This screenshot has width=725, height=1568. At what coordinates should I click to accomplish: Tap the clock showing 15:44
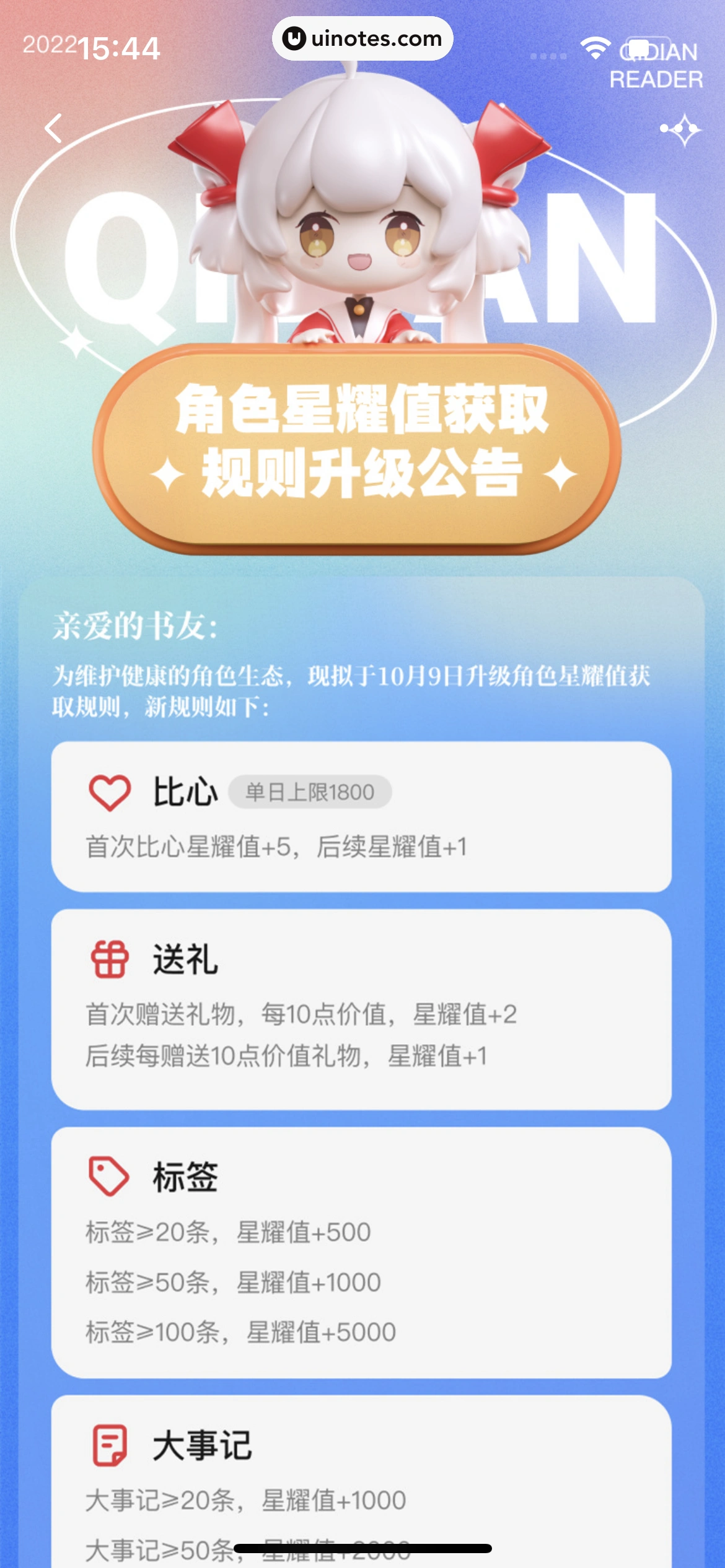(118, 46)
